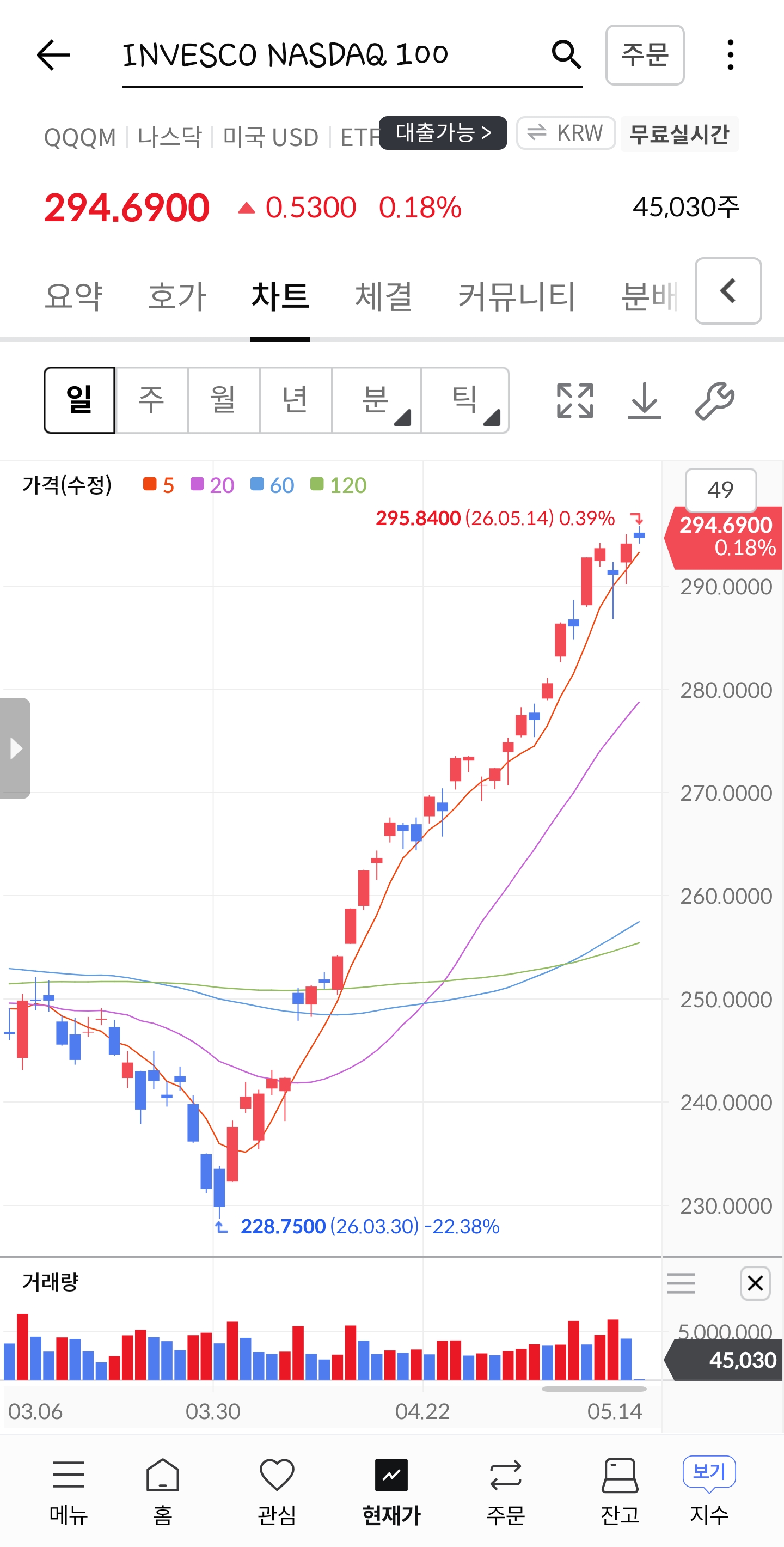Tap the 대출가능 loan availability badge
This screenshot has height=1547, width=784.
(x=443, y=133)
